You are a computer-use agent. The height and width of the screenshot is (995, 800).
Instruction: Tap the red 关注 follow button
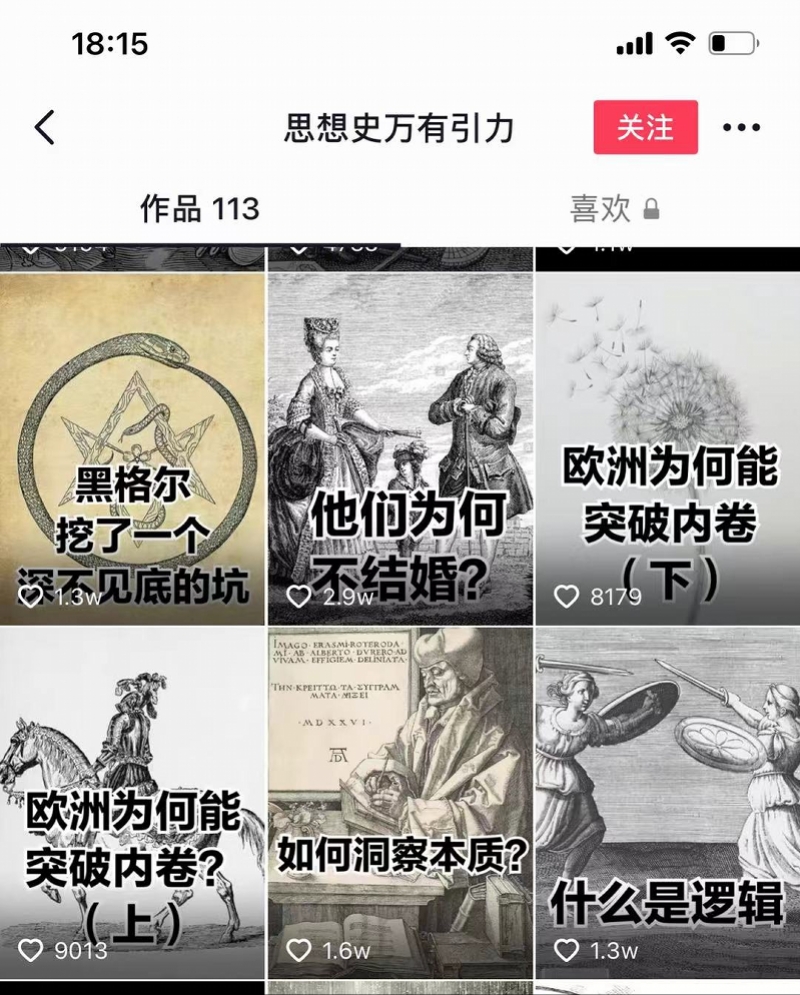coord(645,128)
